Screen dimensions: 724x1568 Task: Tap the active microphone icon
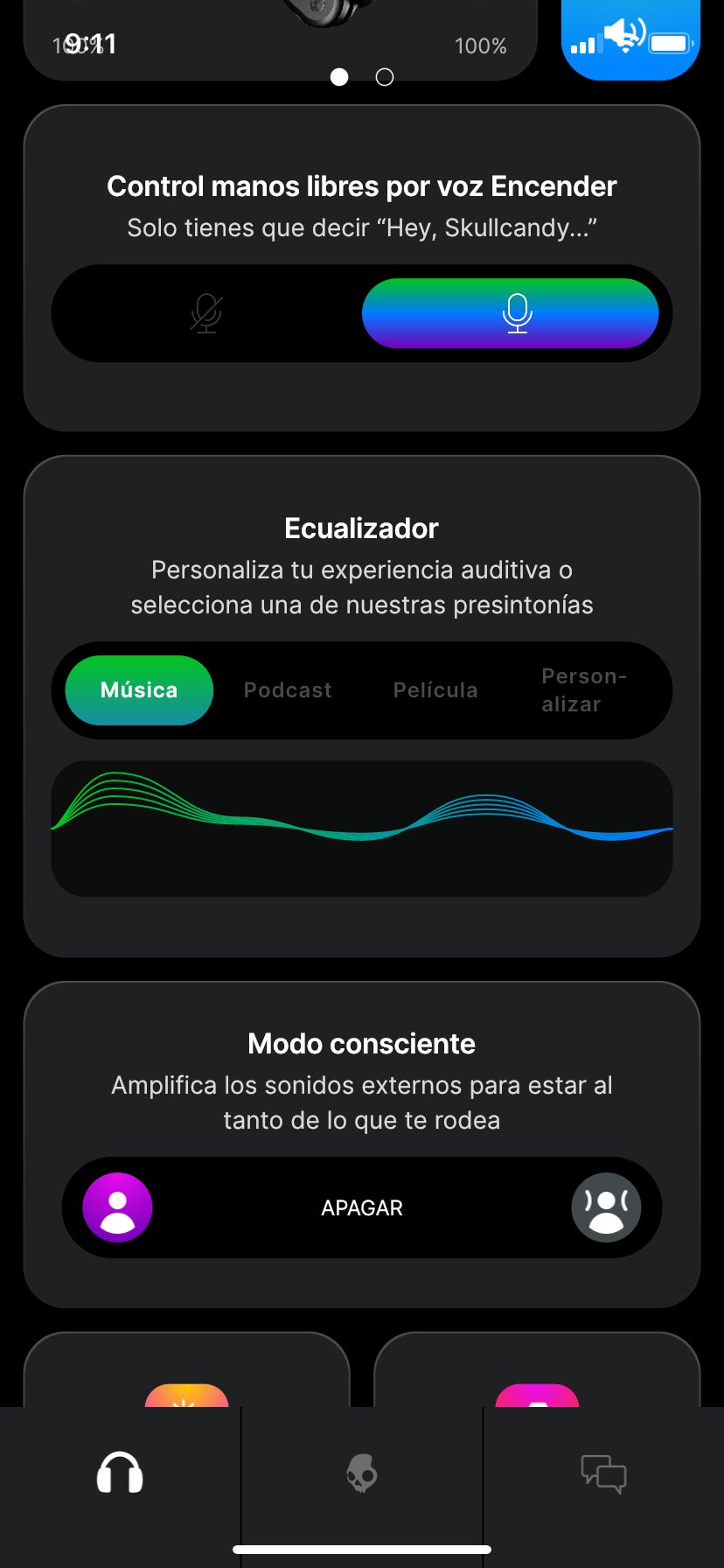516,313
